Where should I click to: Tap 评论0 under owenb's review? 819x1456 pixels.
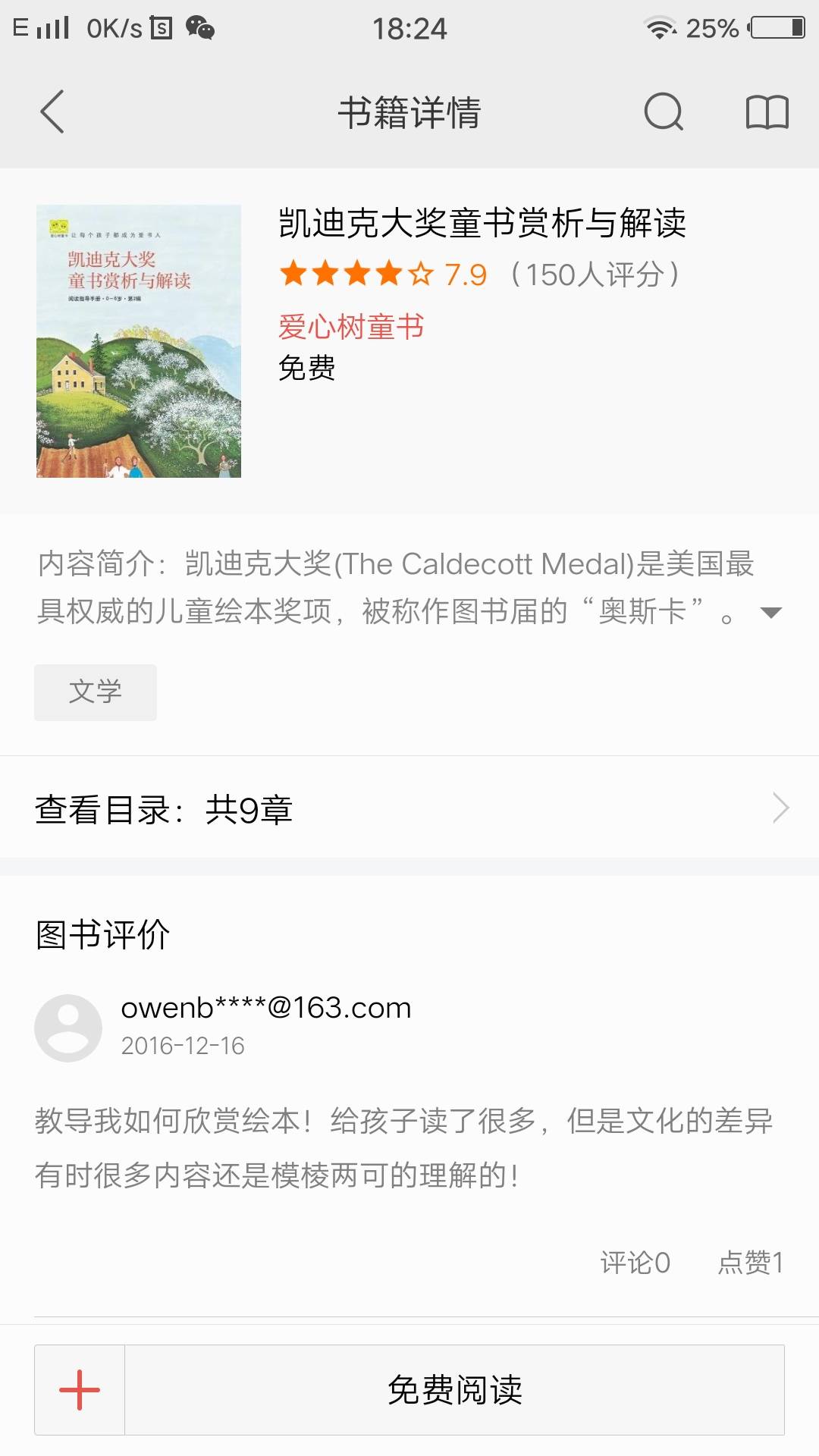click(635, 1263)
